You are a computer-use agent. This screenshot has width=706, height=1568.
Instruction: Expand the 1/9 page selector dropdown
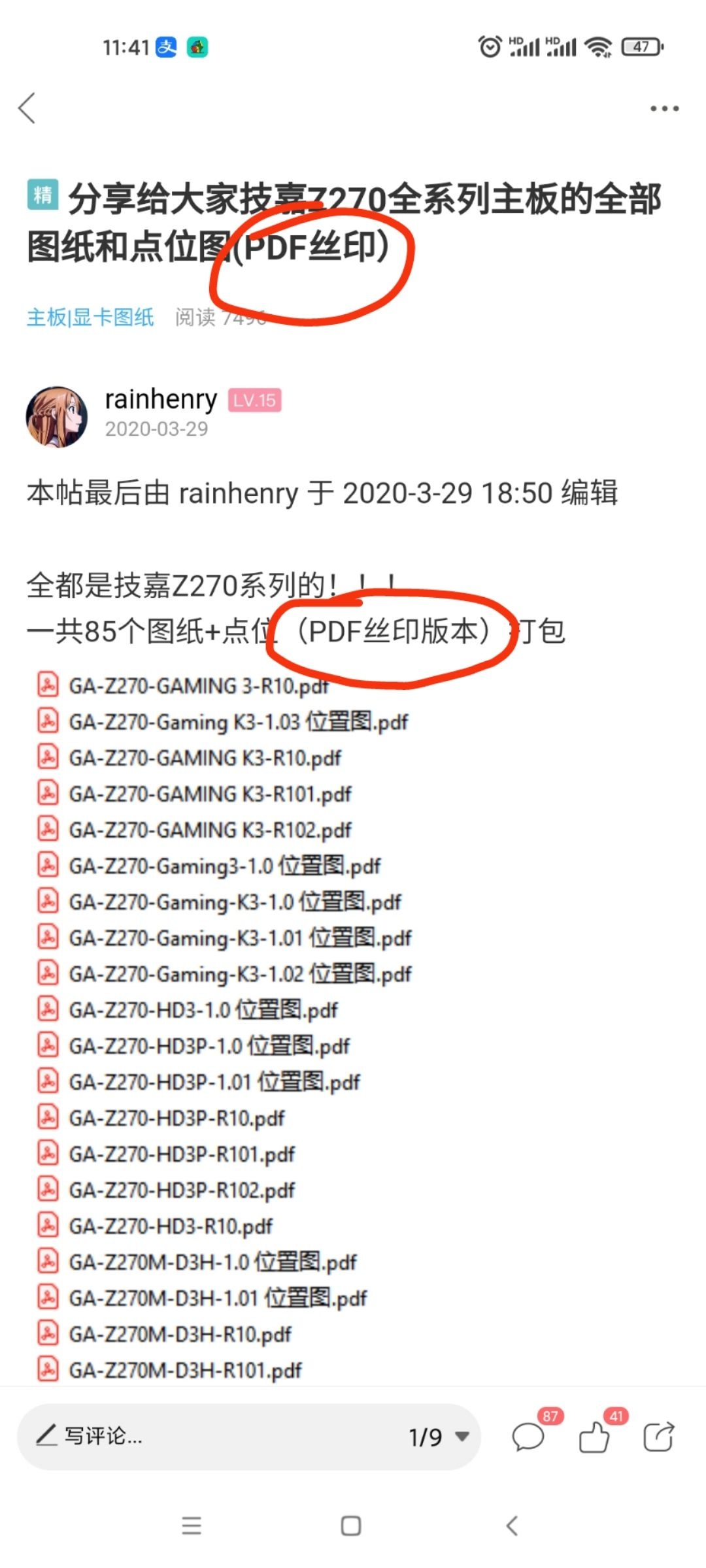click(x=439, y=1437)
